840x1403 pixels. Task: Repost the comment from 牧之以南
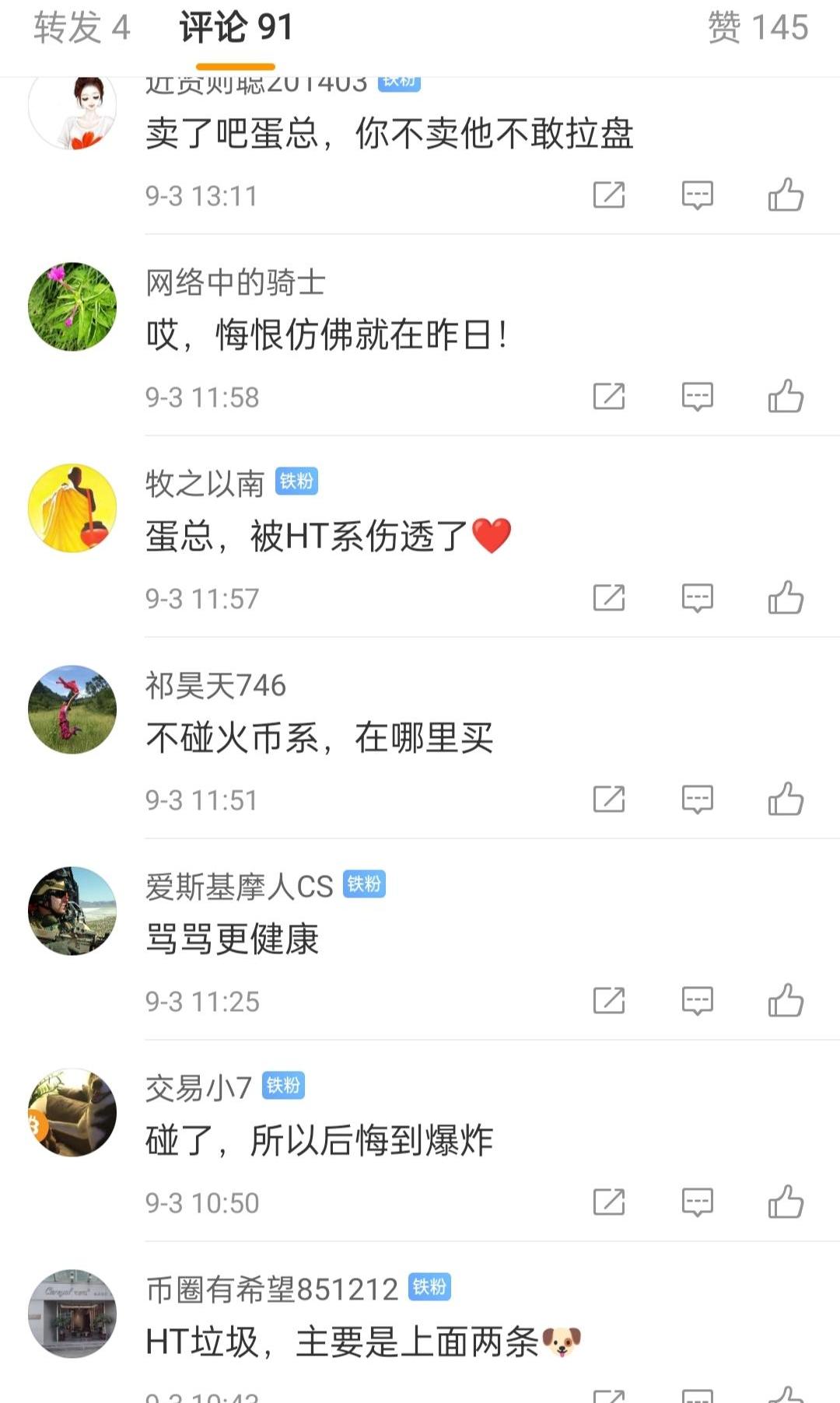(x=609, y=598)
